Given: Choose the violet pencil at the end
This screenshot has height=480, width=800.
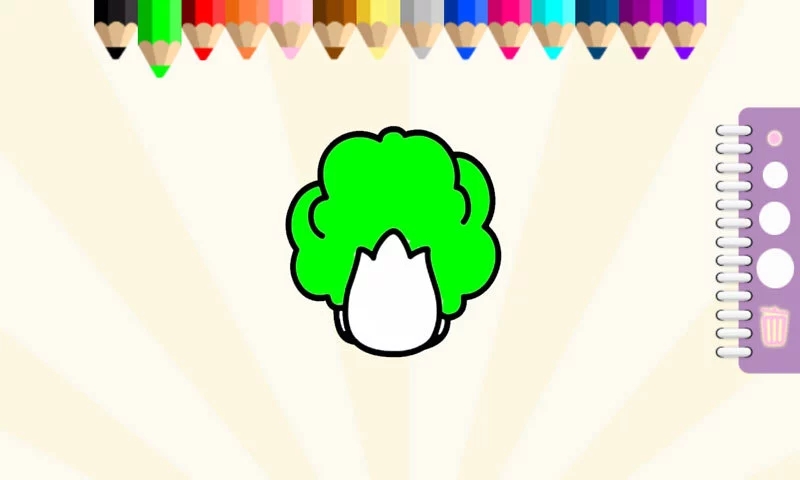Looking at the screenshot, I should pos(684,28).
